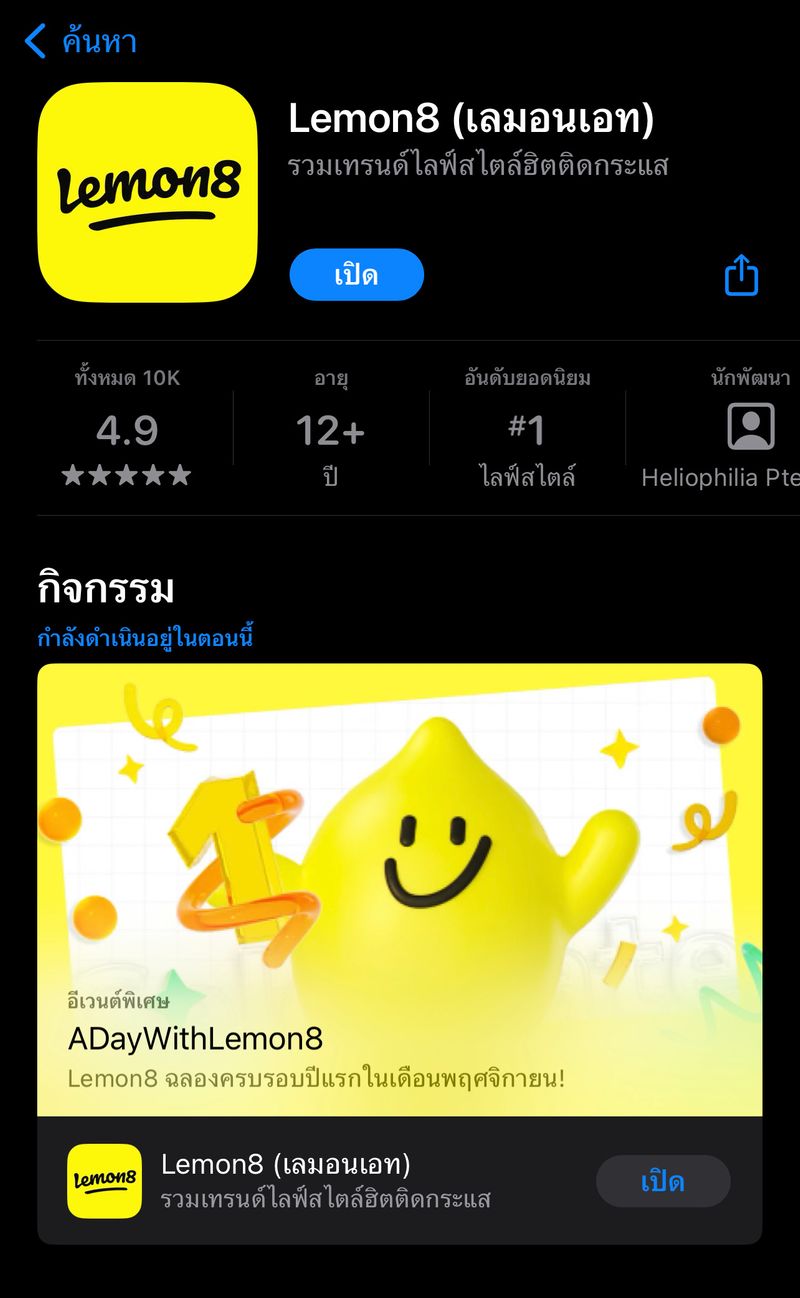Select the small Lemon8 icon in bottom bar
800x1298 pixels.
click(x=102, y=1180)
